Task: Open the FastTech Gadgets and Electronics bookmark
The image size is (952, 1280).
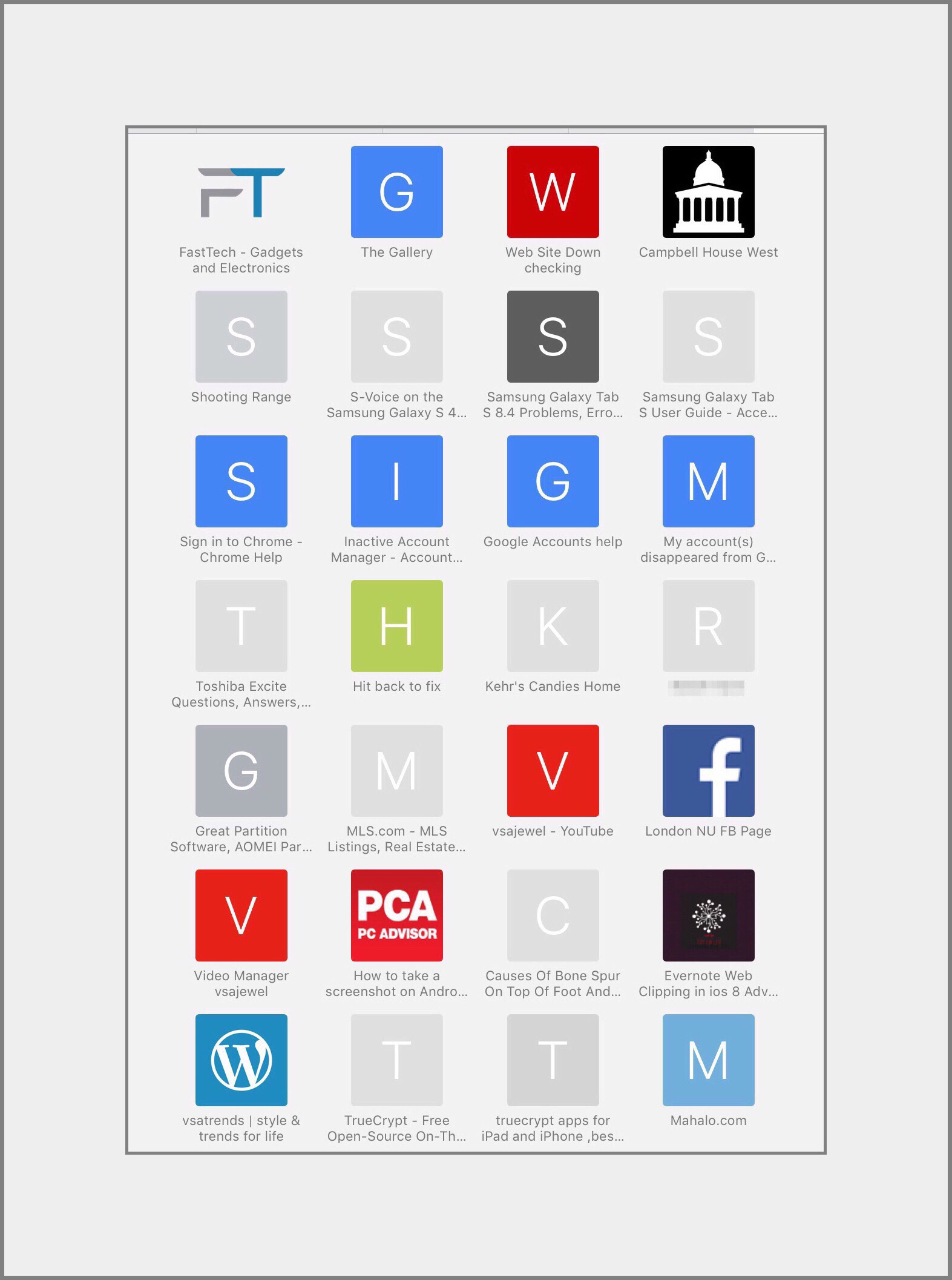Action: [x=241, y=193]
